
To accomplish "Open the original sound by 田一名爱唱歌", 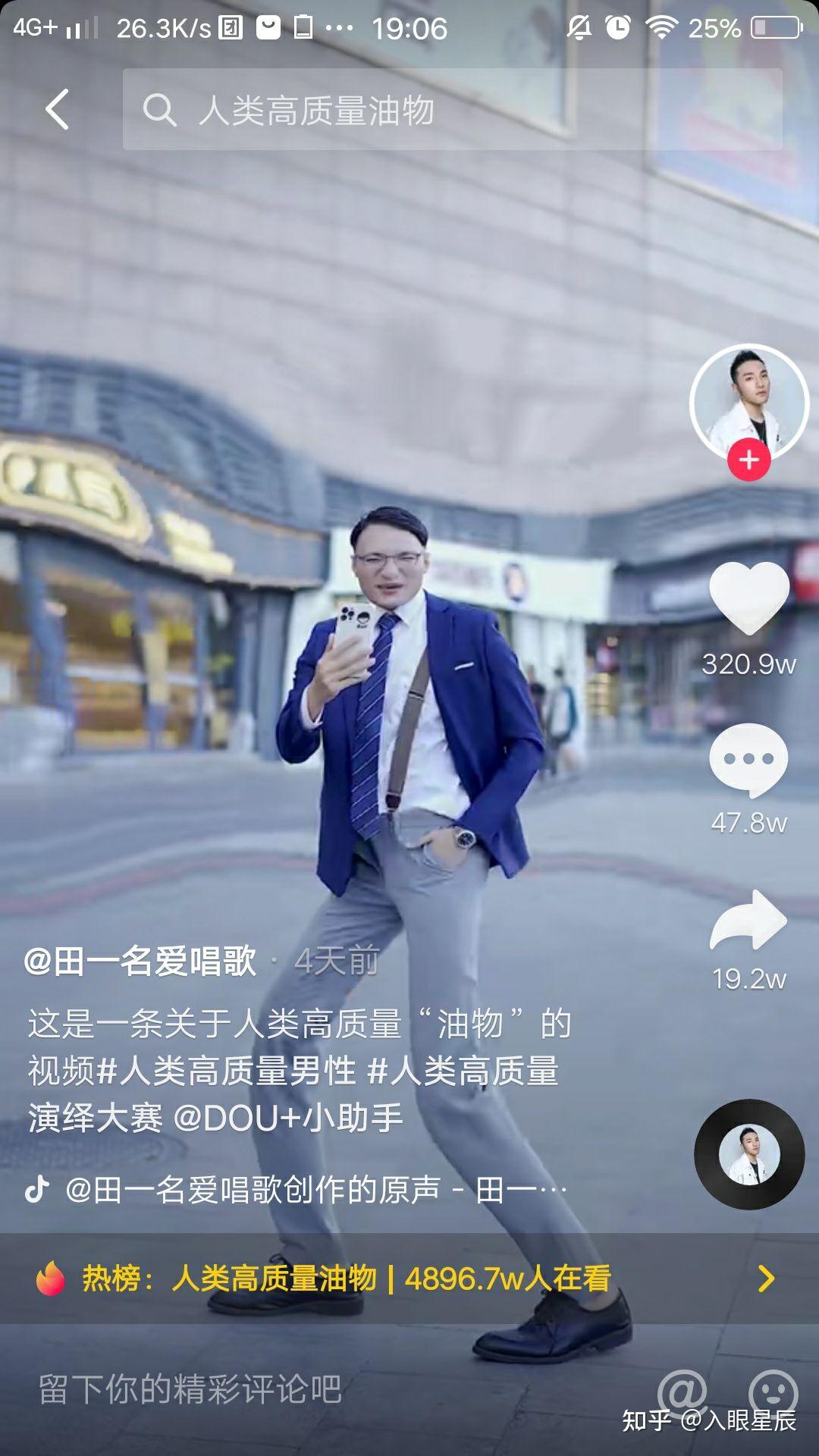I will point(303,1190).
